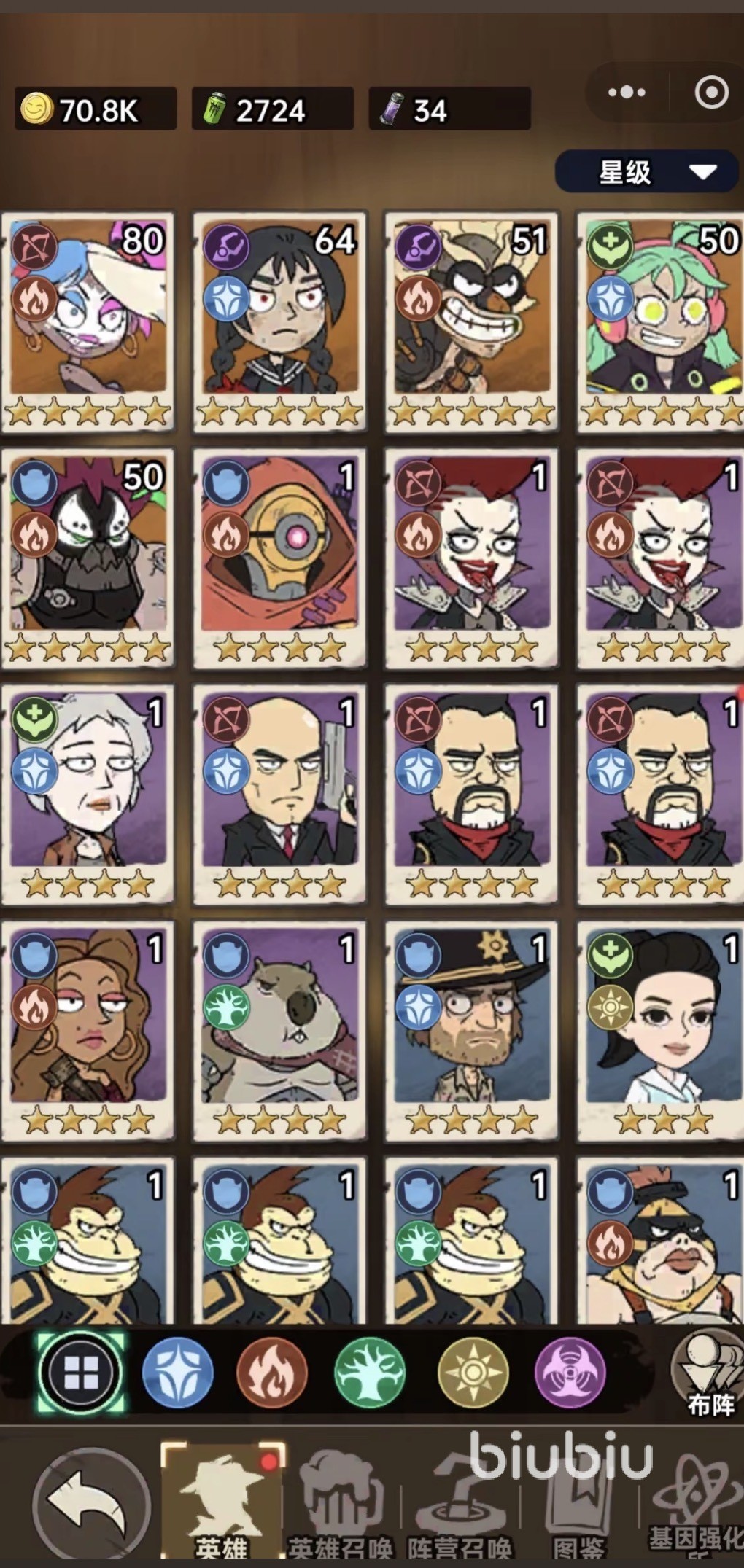The height and width of the screenshot is (1568, 744).
Task: Filter heroes by blue shield faction
Action: point(177,1373)
